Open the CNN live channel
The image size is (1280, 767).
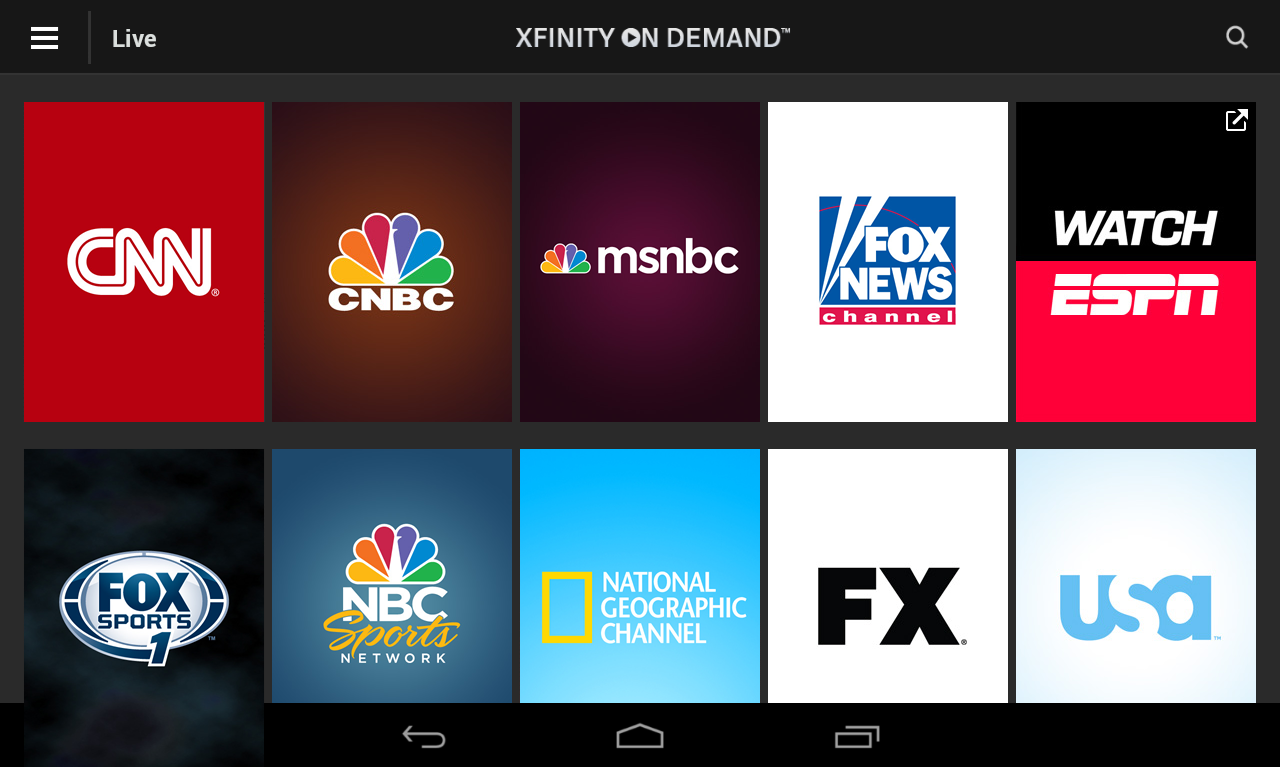[144, 261]
